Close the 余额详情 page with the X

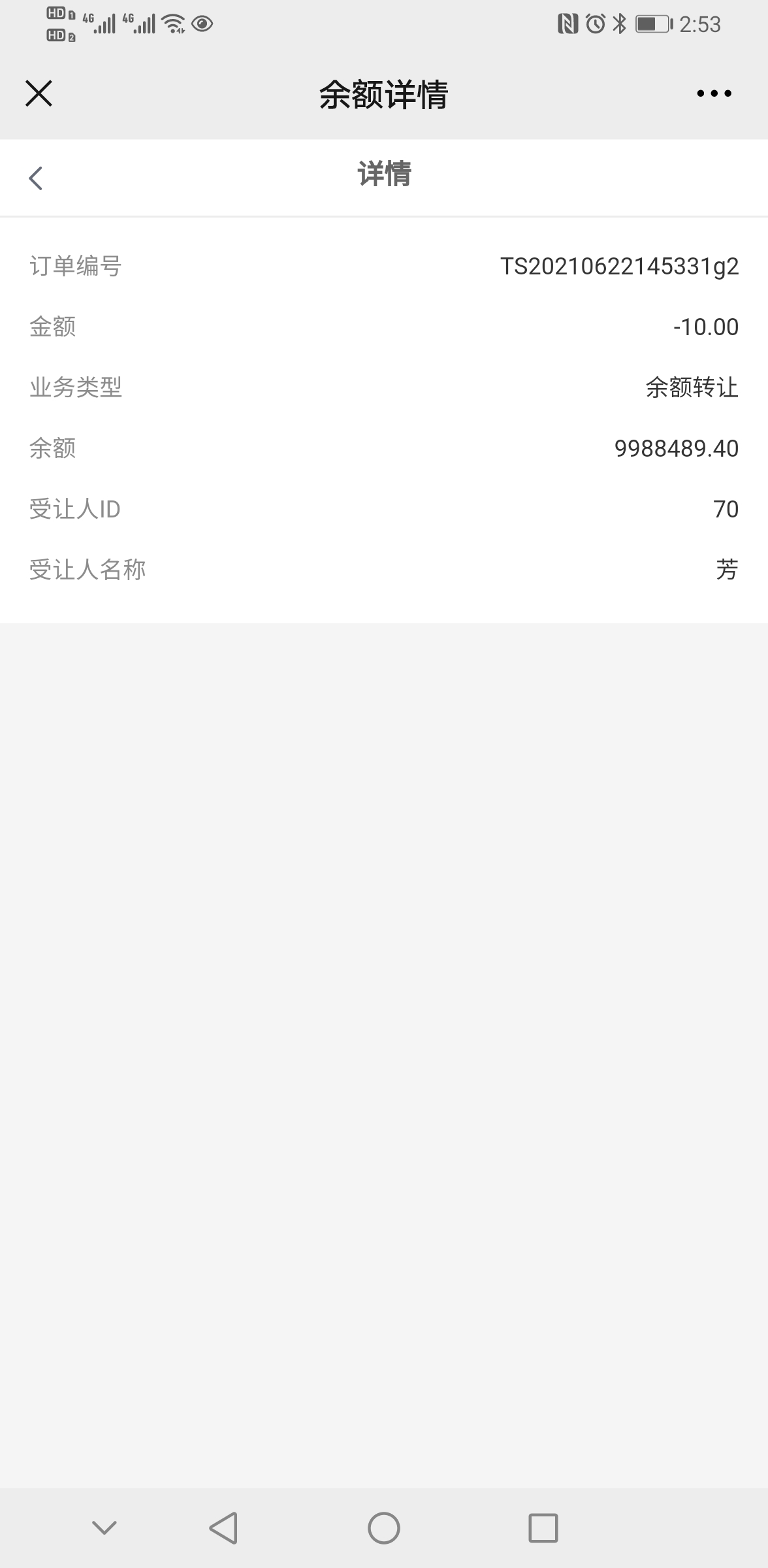(39, 93)
